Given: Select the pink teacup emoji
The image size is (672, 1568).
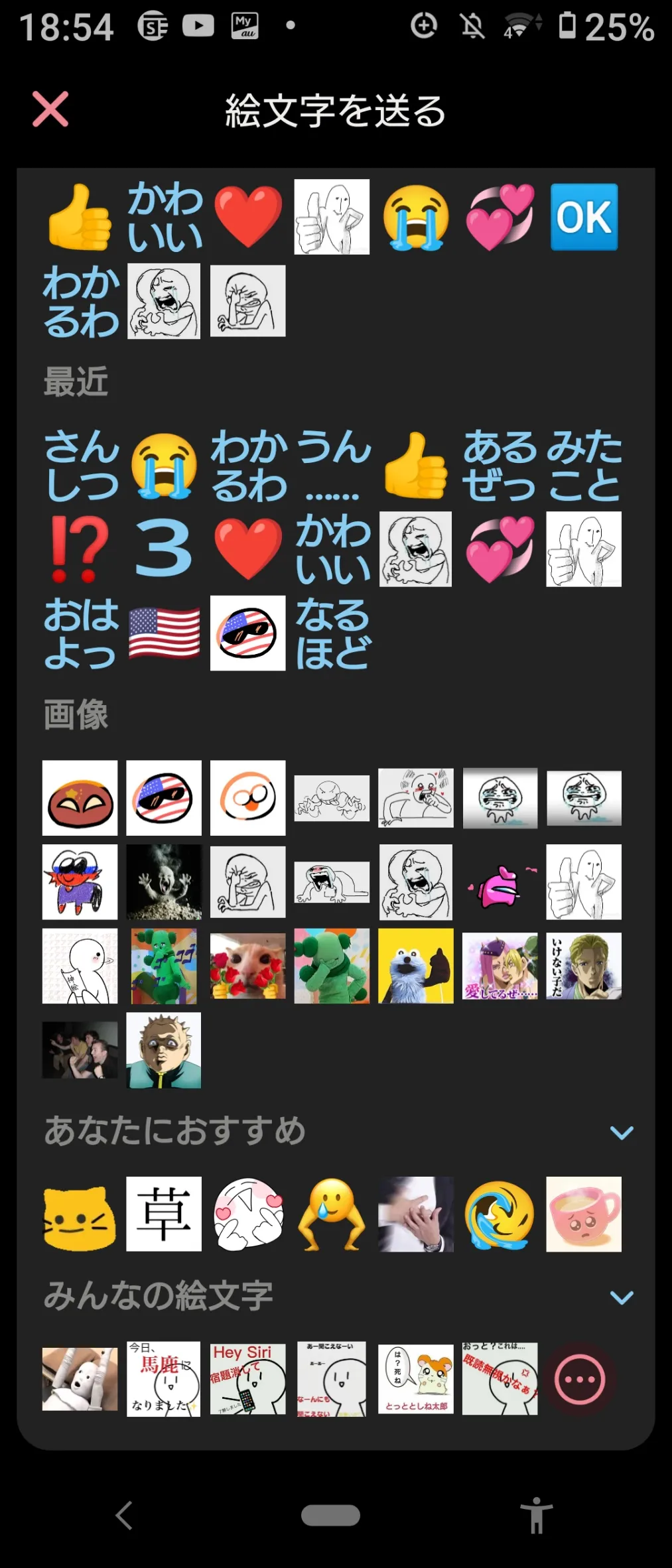Looking at the screenshot, I should click(x=584, y=1214).
